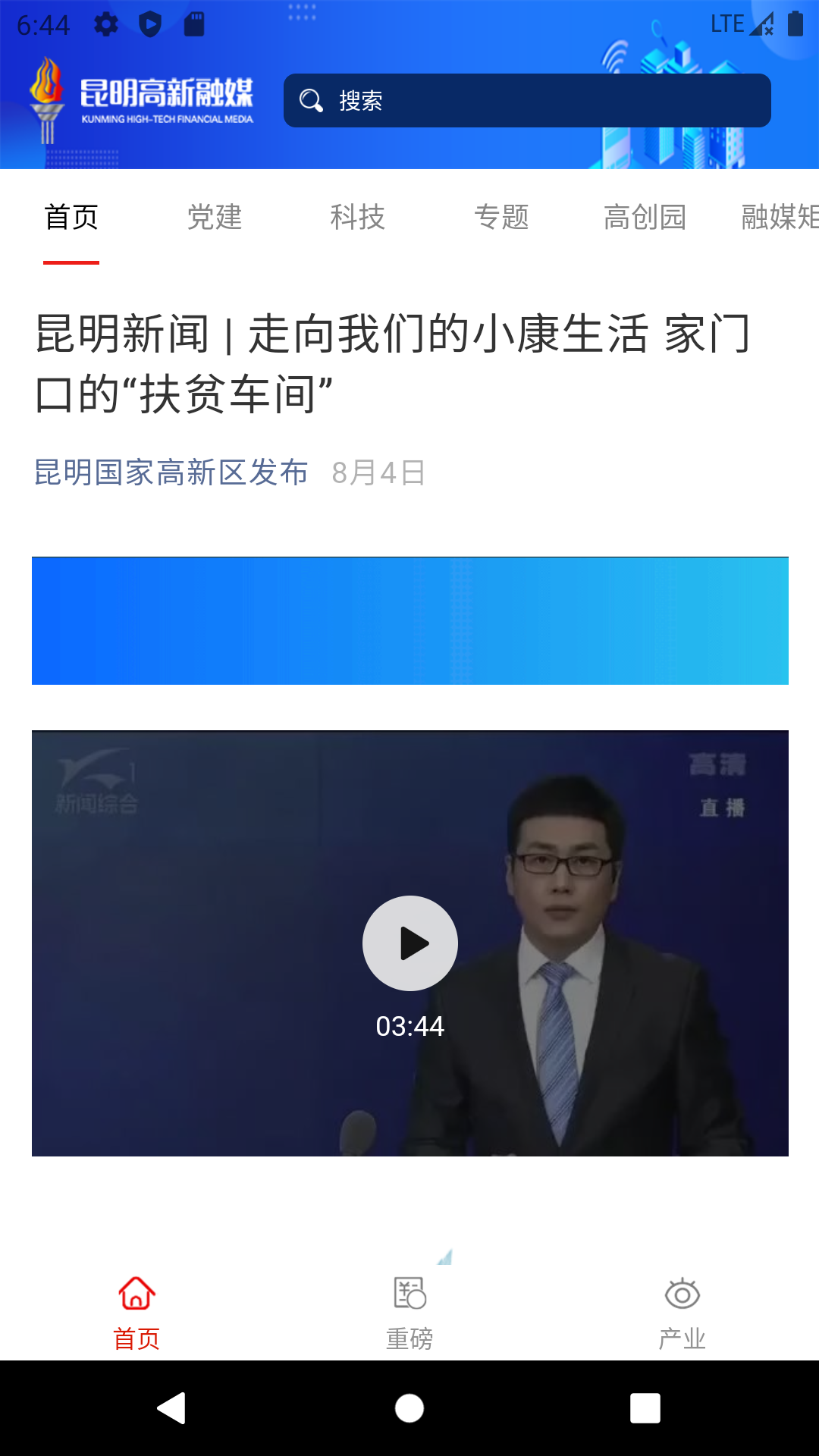Image resolution: width=819 pixels, height=1456 pixels.
Task: Tap the home icon in bottom navigation
Action: tap(136, 1291)
